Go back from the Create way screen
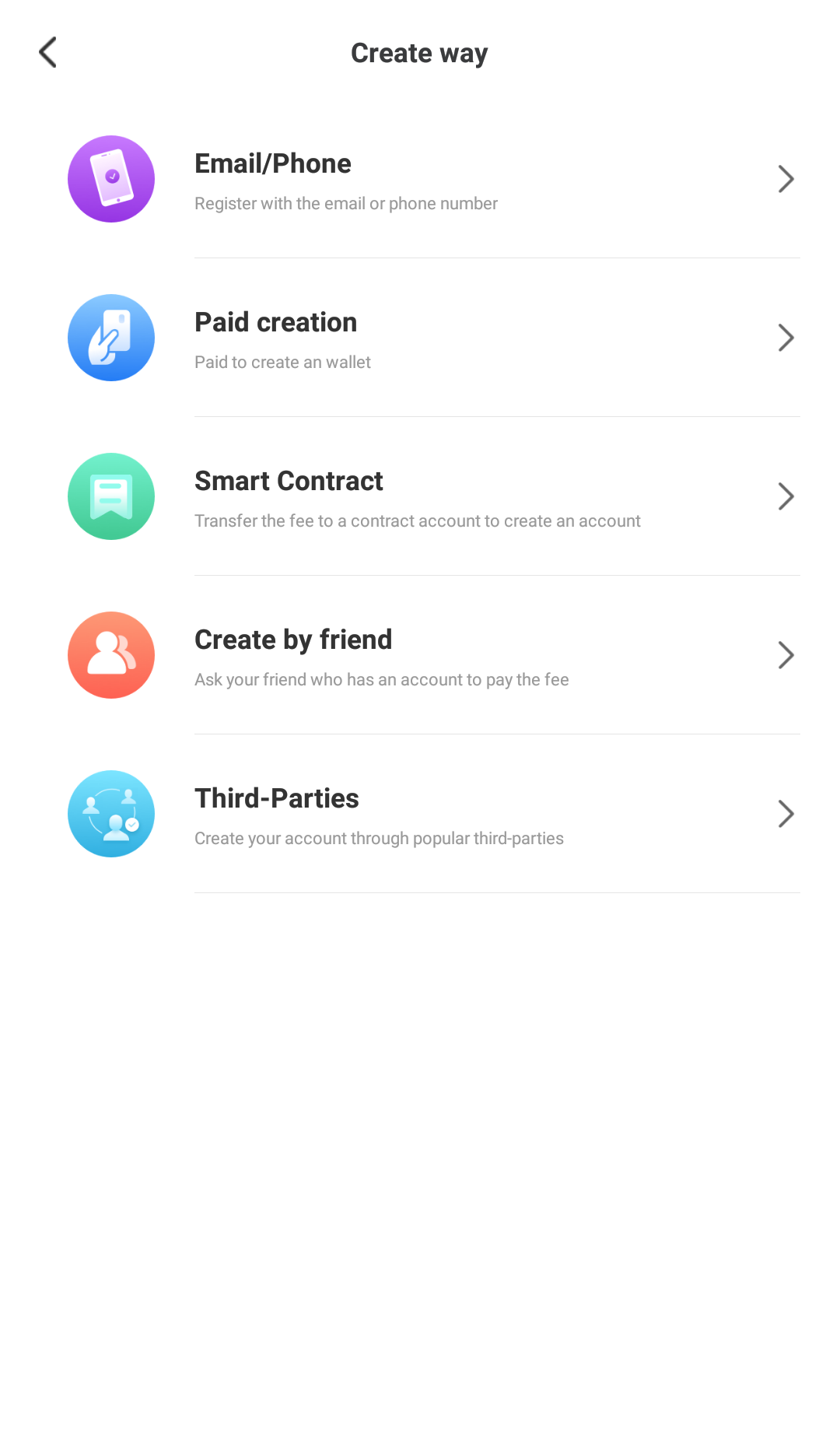This screenshot has height=1451, width=840. pyautogui.click(x=48, y=53)
